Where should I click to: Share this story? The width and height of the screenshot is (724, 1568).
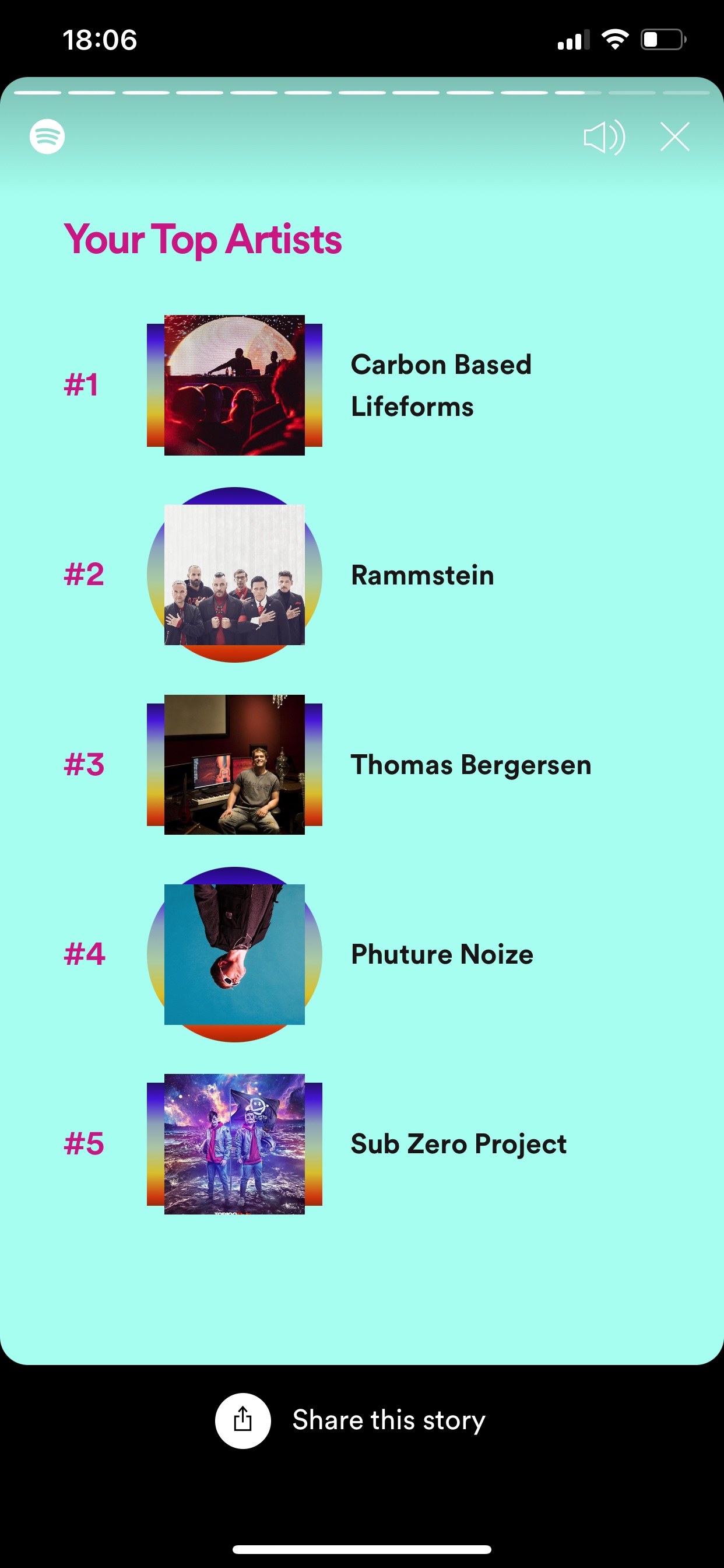click(350, 1420)
